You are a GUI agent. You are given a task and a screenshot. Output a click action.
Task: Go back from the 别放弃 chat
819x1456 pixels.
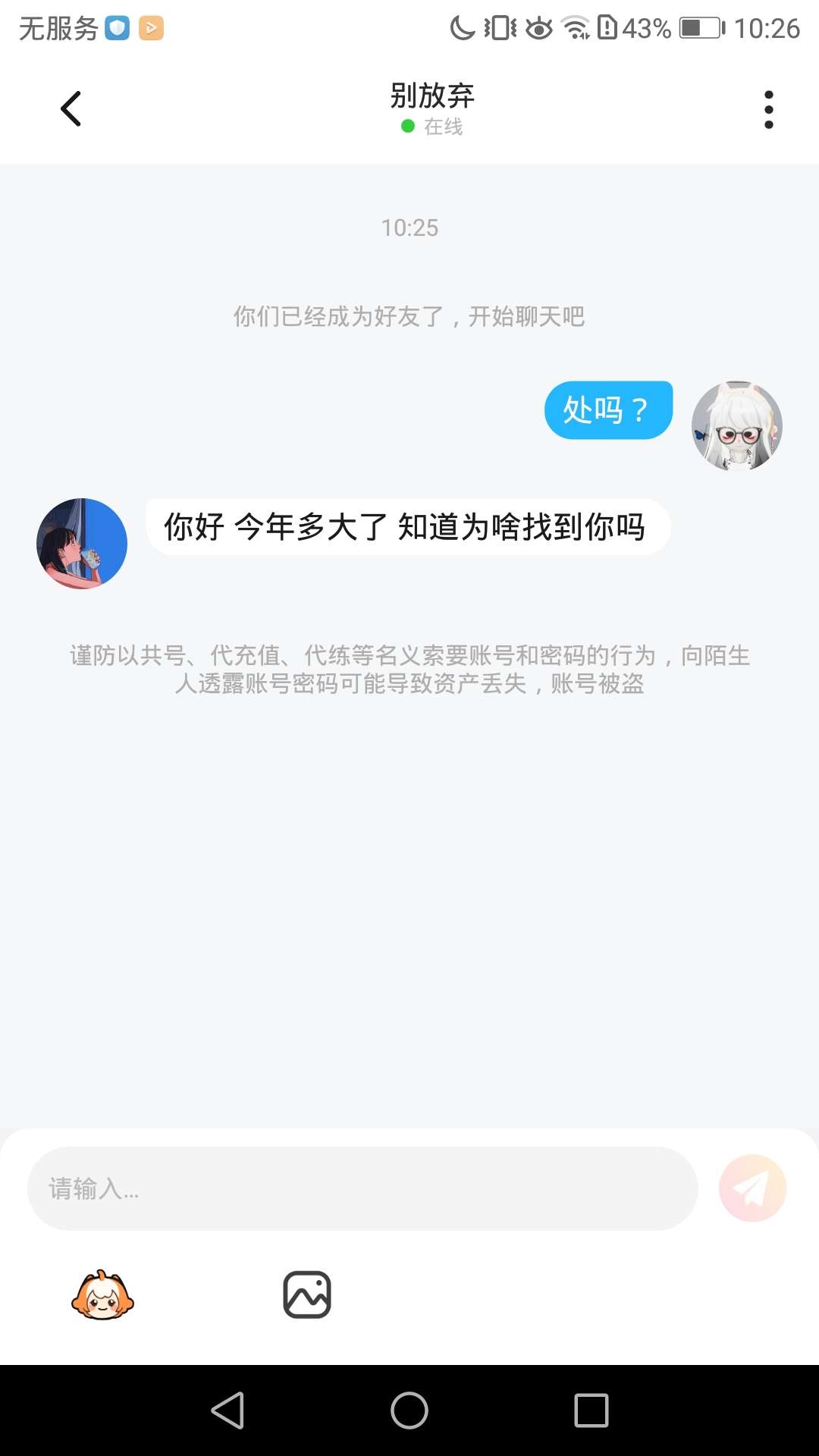pos(71,109)
